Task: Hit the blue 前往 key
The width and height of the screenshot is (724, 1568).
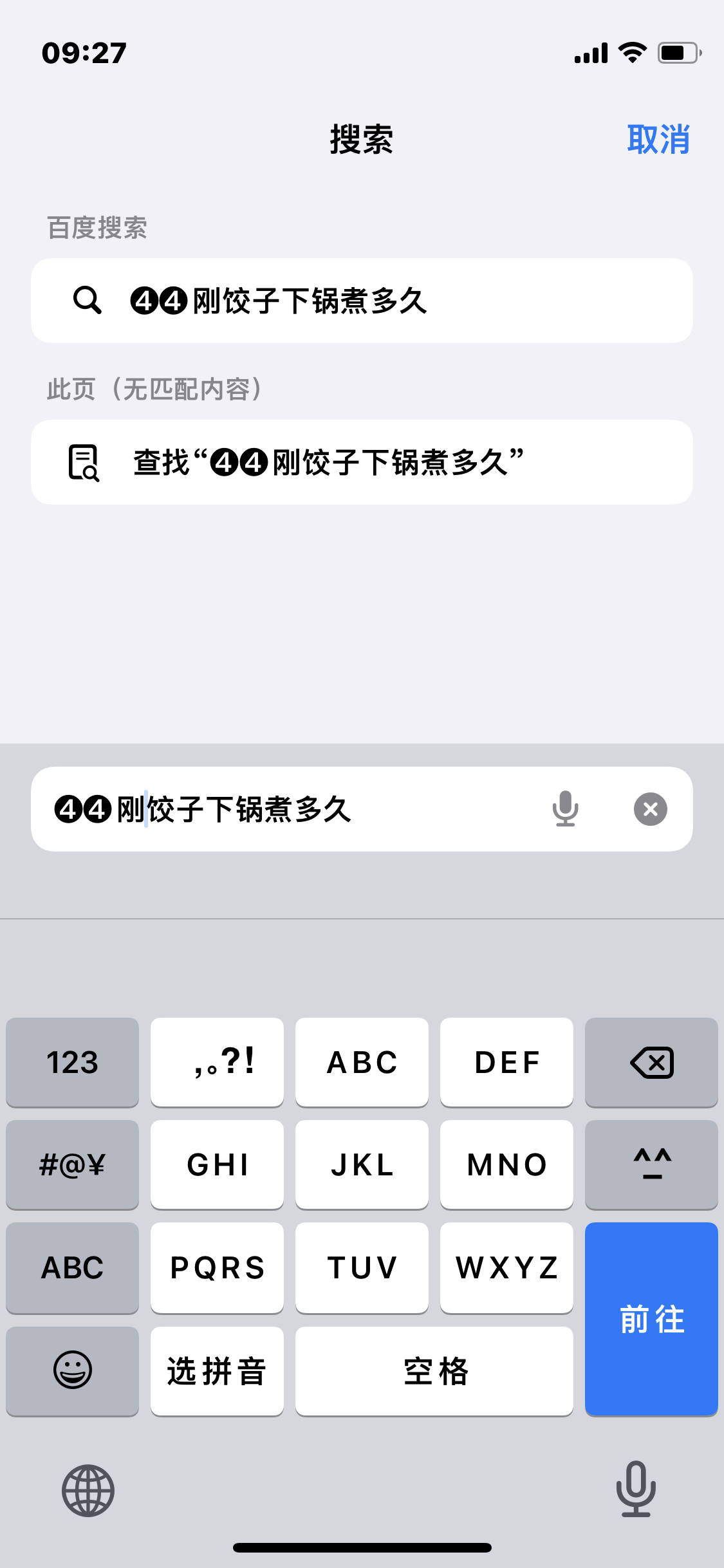Action: pos(651,1318)
